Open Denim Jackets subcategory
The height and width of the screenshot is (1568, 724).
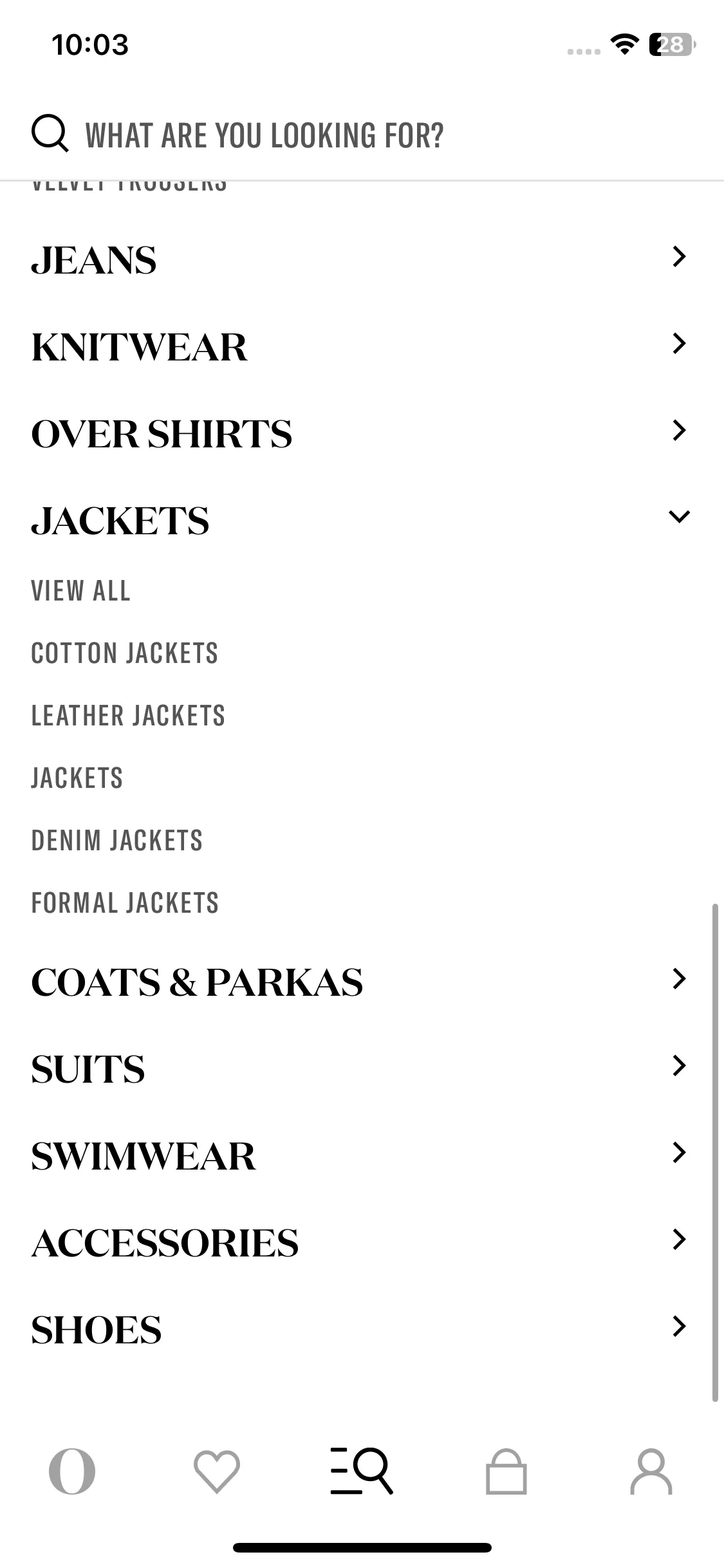tap(117, 841)
